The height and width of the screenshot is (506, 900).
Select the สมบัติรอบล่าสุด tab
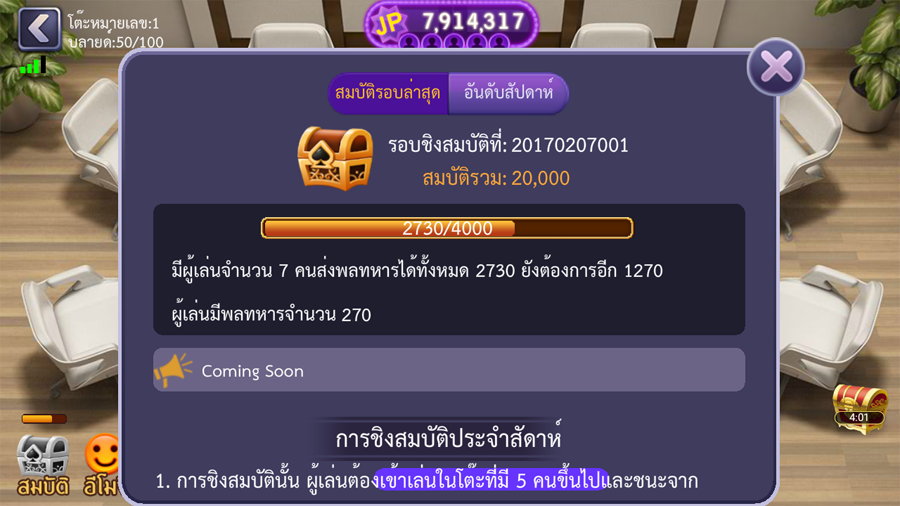tap(388, 93)
